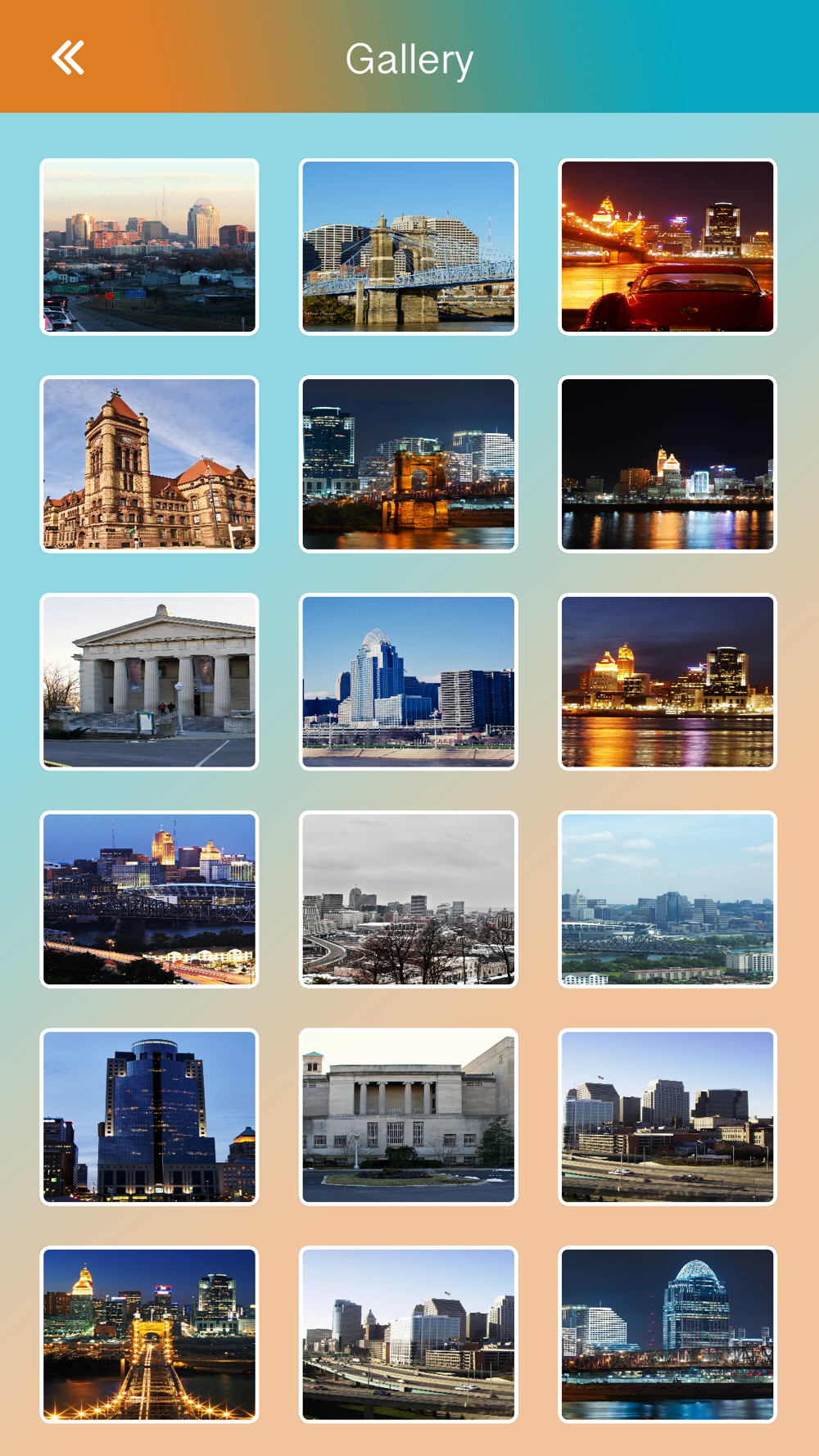
Task: View the daytime suspension bridge photo
Action: pos(408,246)
